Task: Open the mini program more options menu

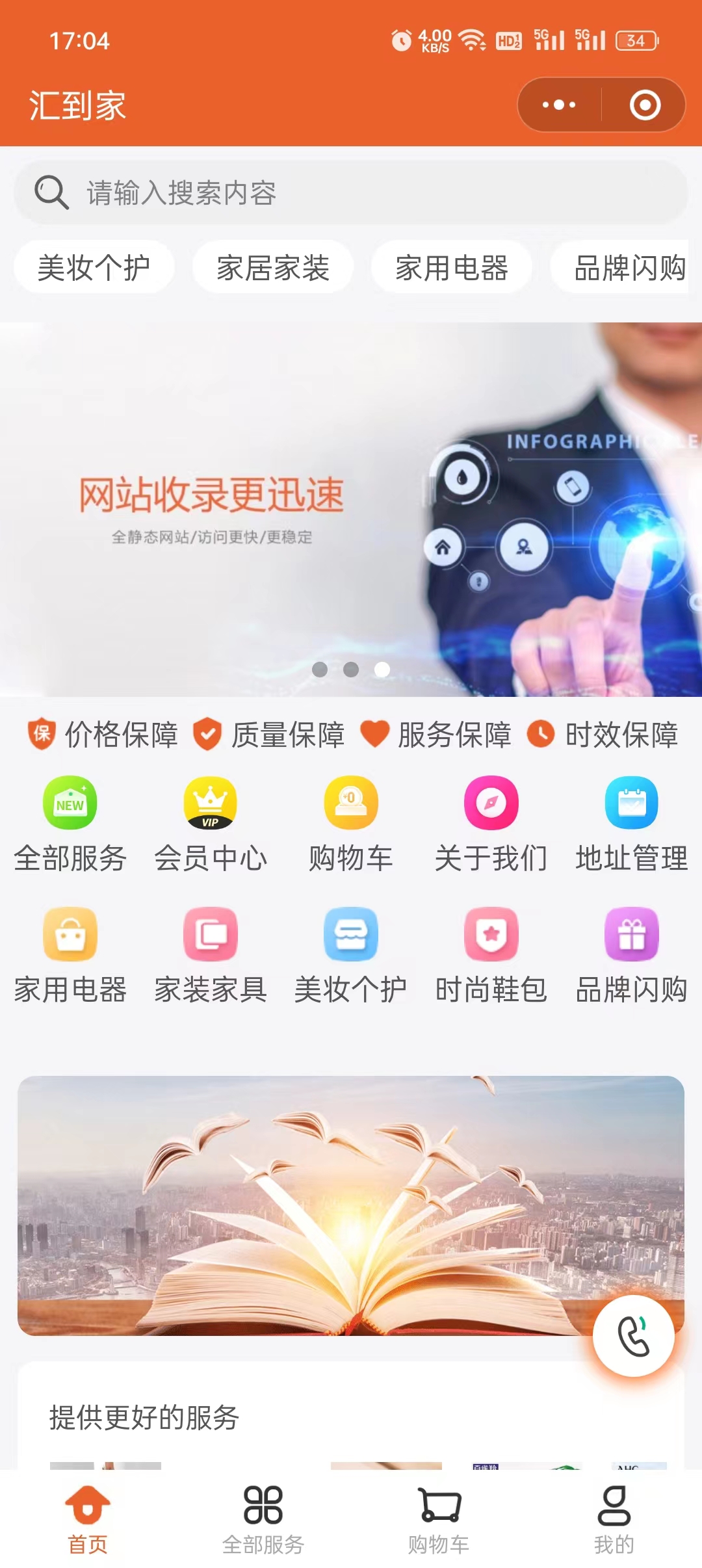Action: (x=559, y=105)
